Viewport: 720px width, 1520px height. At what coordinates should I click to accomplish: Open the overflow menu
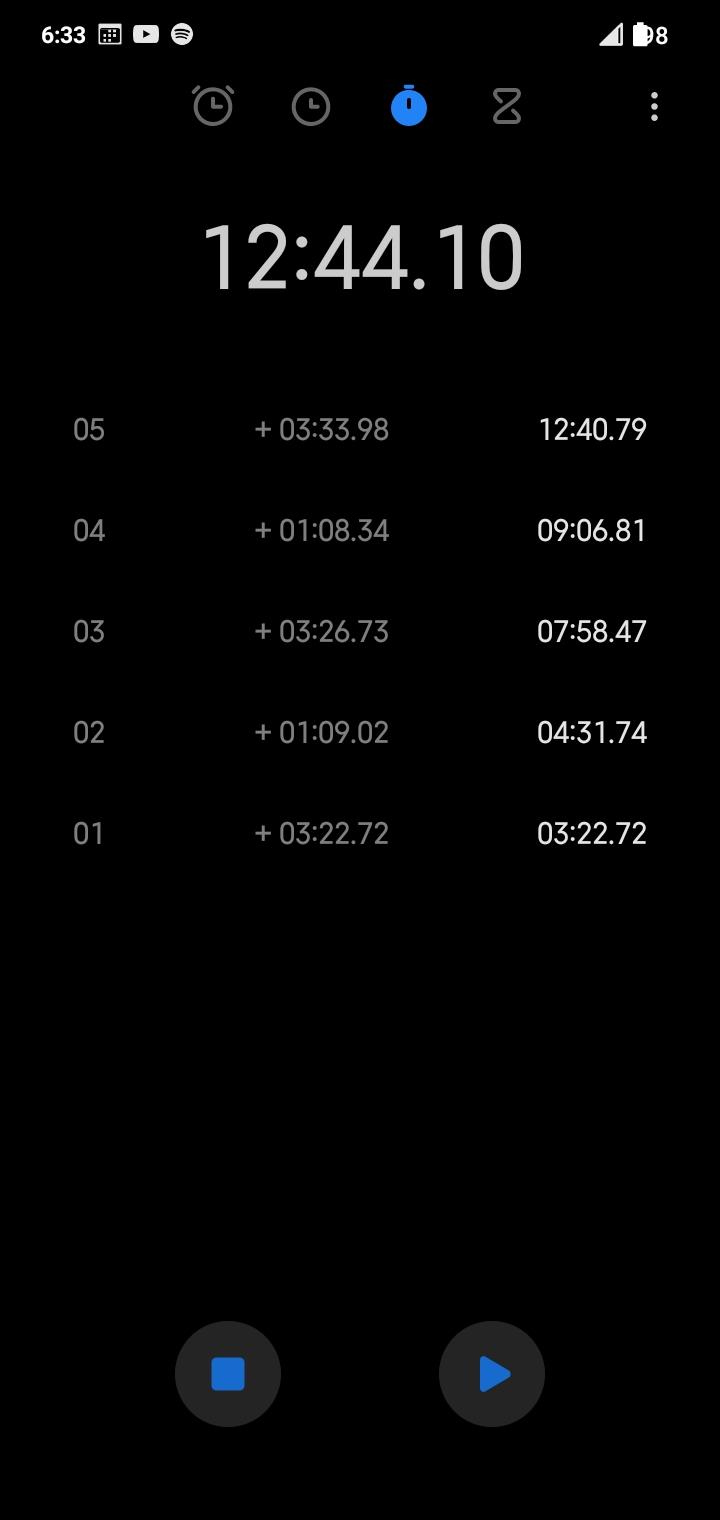pyautogui.click(x=654, y=106)
